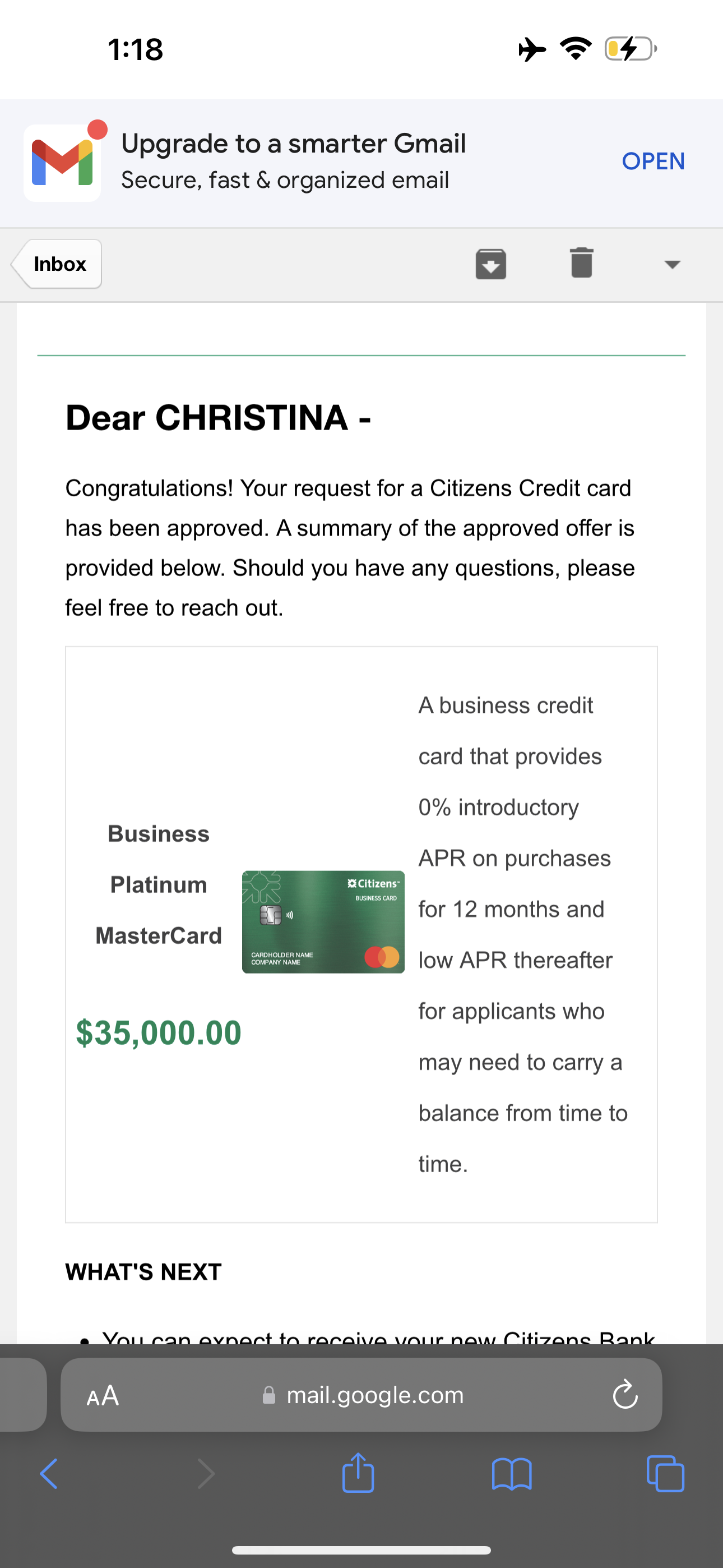Open Safari bookmarks
The width and height of the screenshot is (723, 1568).
pyautogui.click(x=511, y=1474)
